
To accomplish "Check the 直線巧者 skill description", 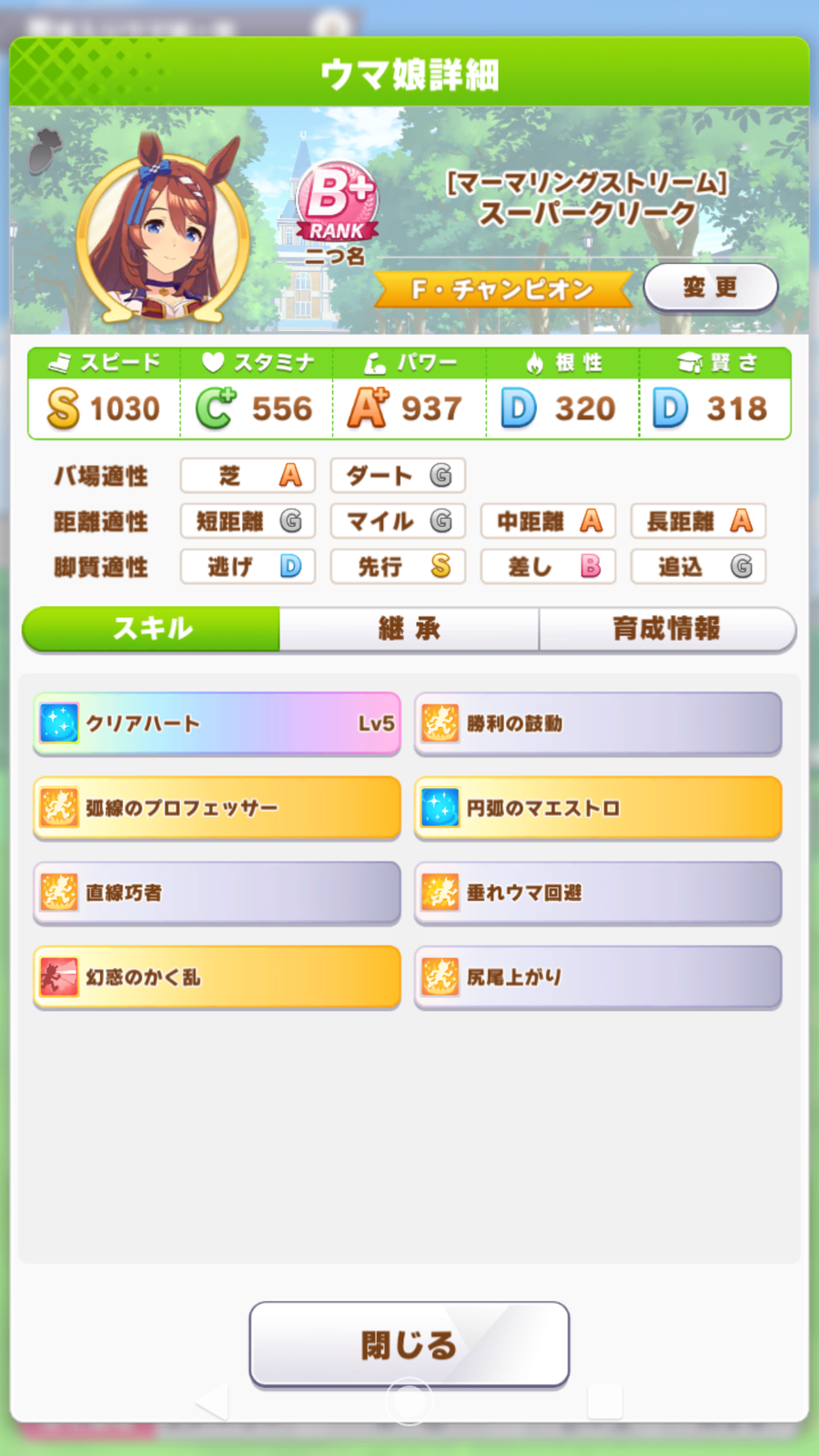I will (x=217, y=893).
